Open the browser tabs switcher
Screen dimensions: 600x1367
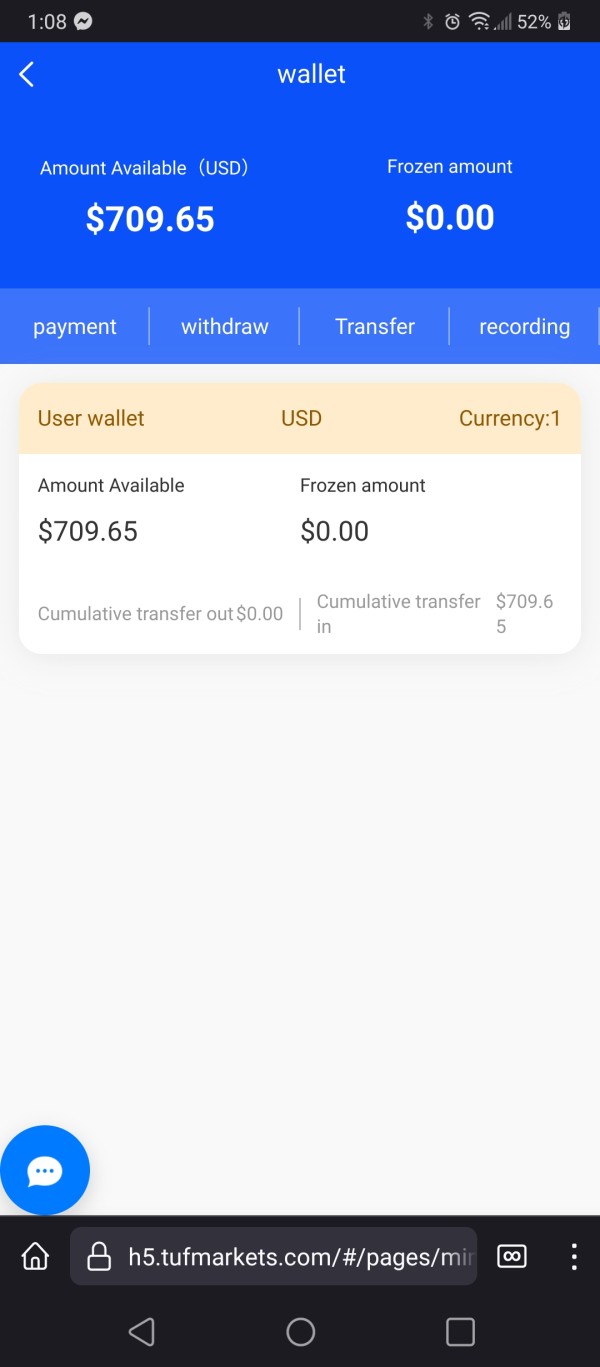[512, 1256]
